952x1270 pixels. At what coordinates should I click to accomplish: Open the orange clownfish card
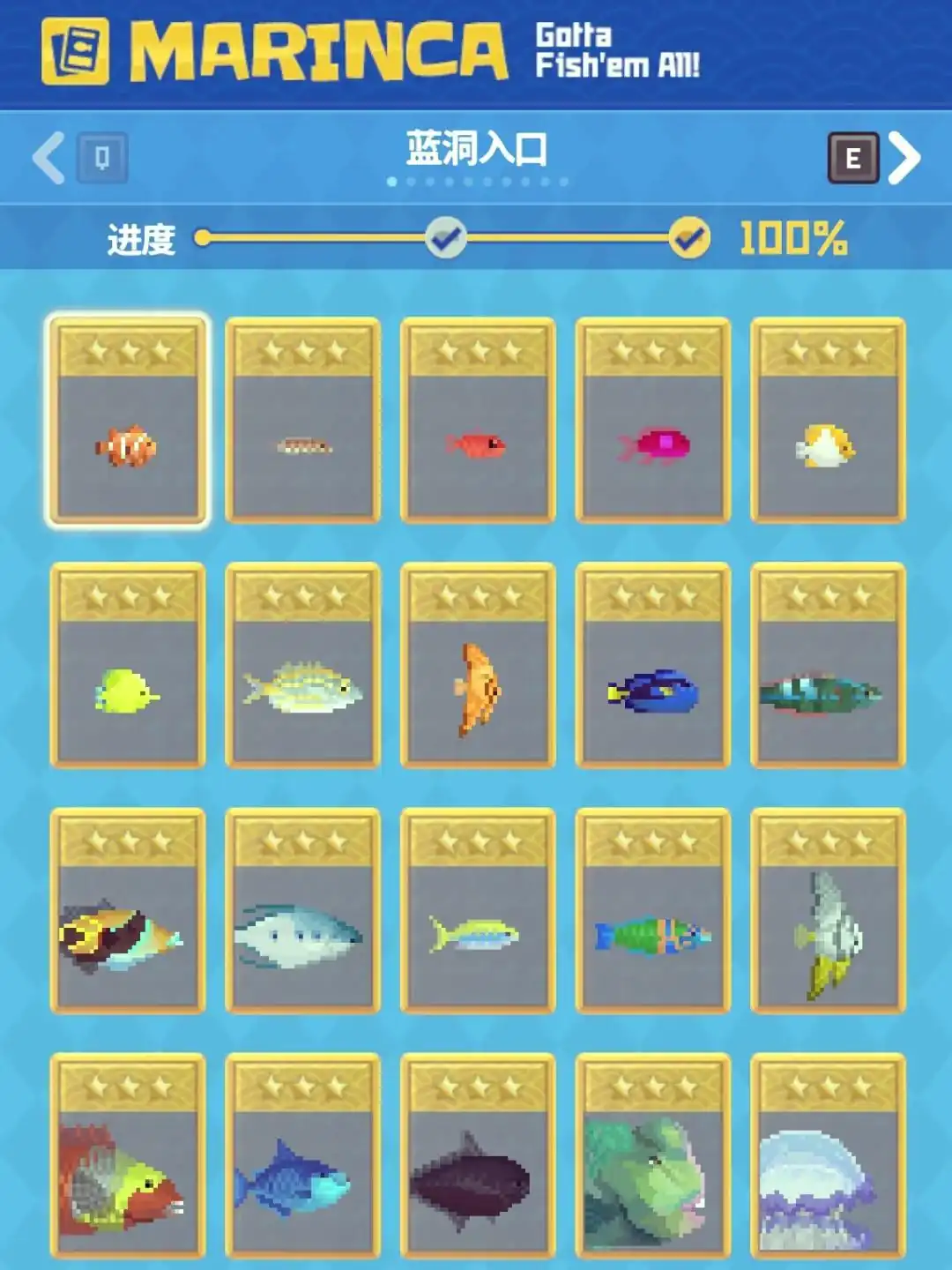tap(128, 421)
